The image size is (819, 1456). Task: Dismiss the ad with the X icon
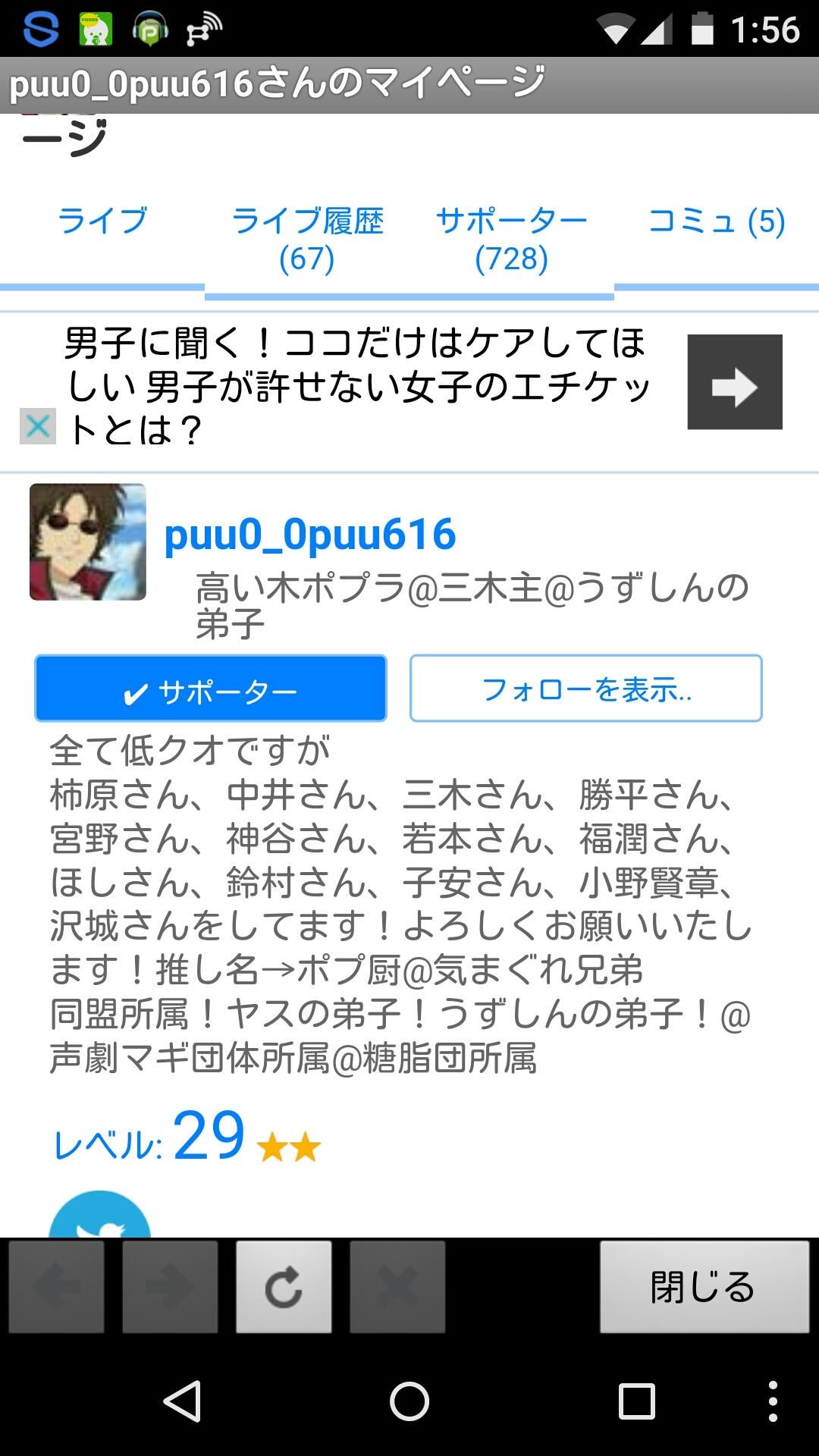[x=37, y=426]
